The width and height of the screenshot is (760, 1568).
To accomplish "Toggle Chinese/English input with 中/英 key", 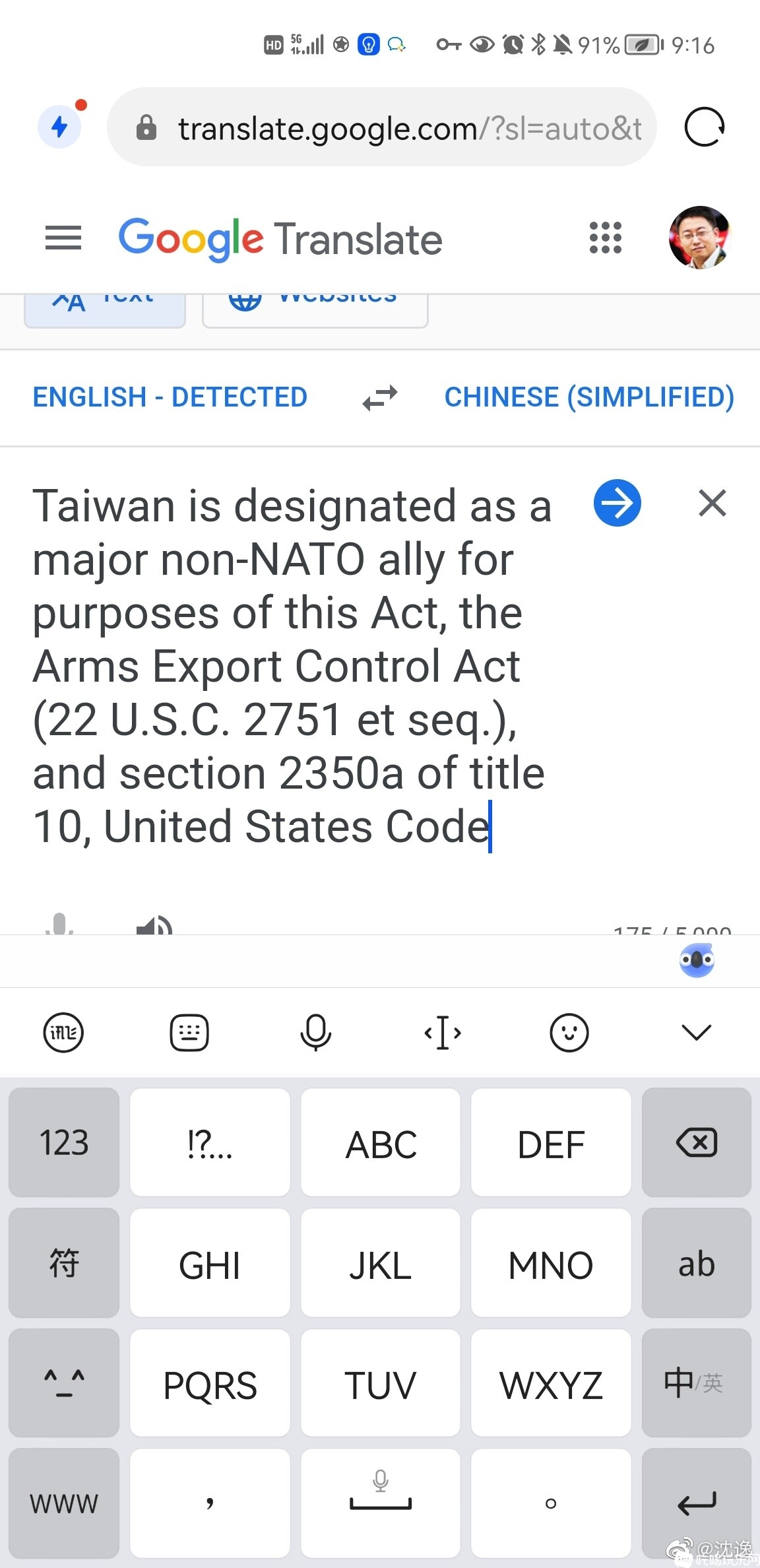I will (696, 1383).
